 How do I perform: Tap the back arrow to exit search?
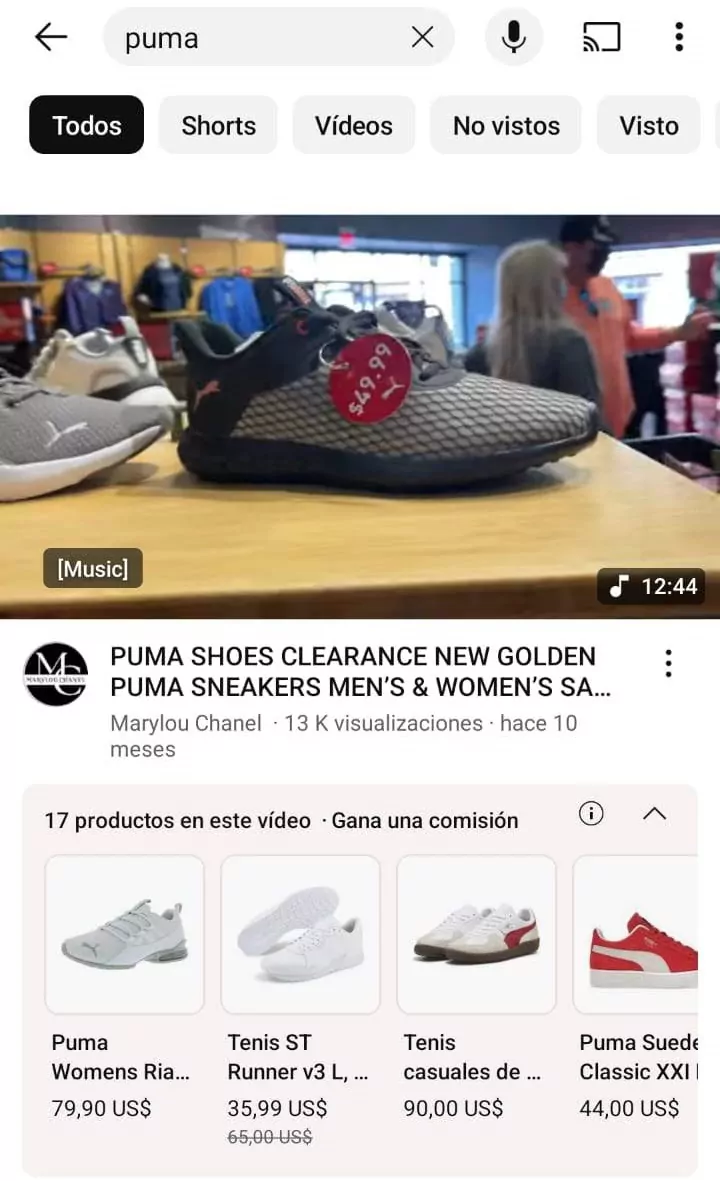[x=50, y=37]
